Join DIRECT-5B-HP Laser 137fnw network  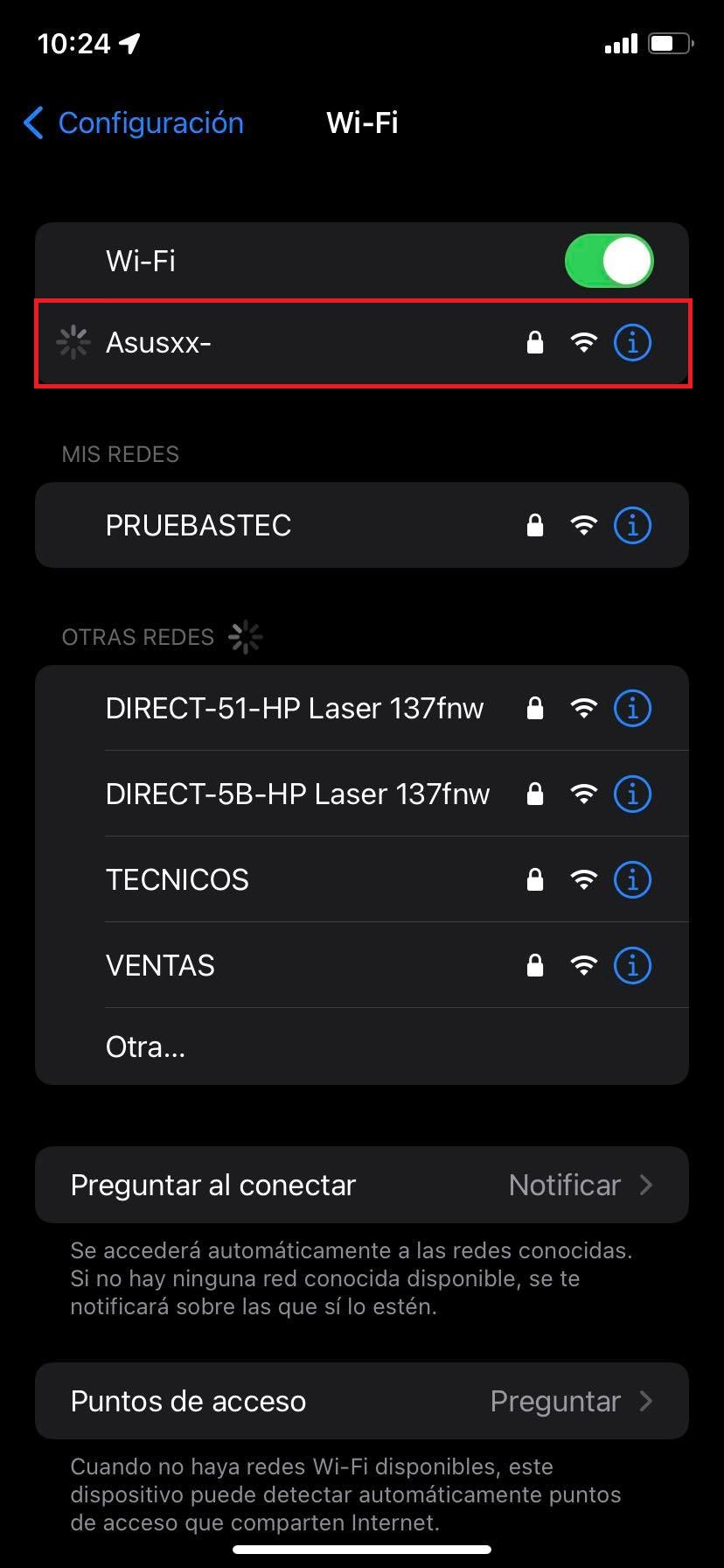[297, 794]
